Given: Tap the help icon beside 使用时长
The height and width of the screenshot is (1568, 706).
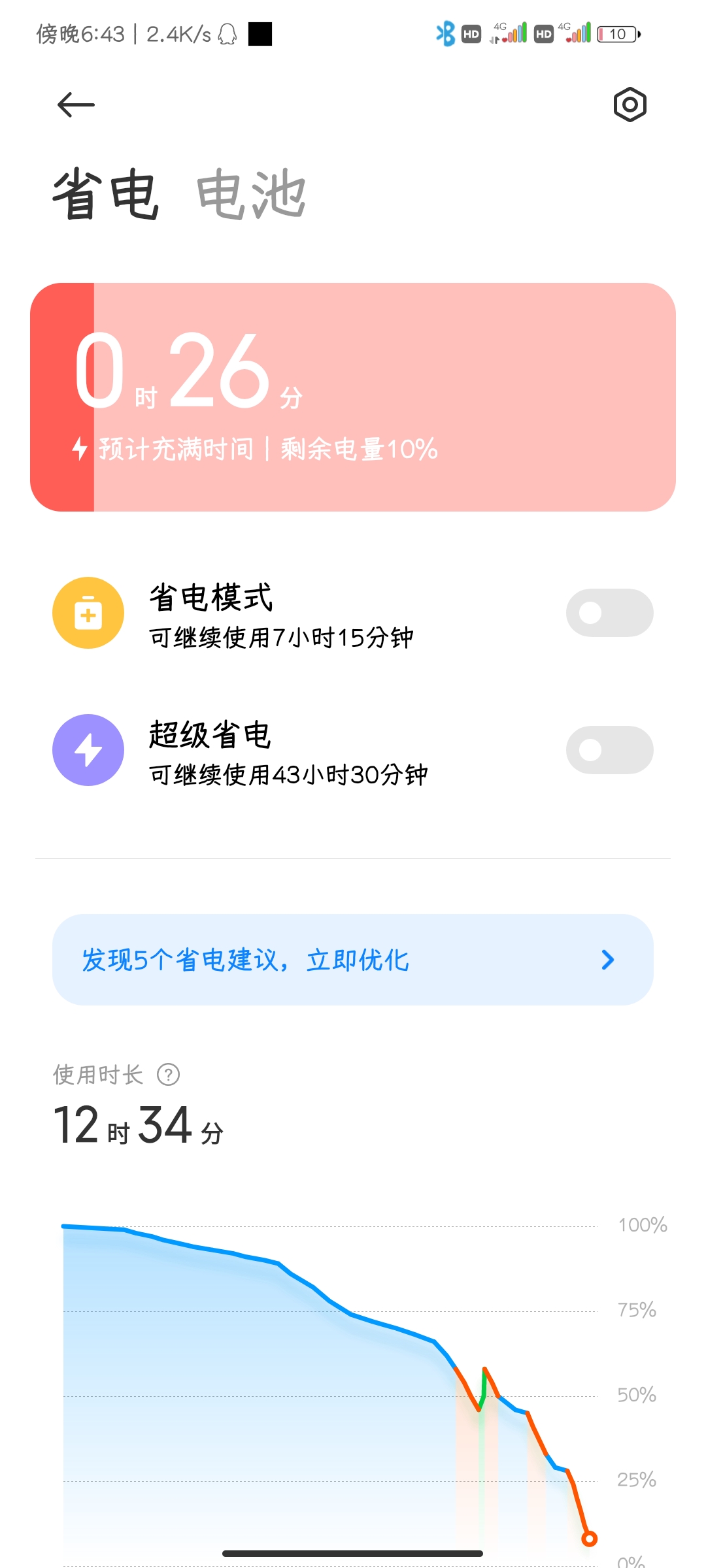Looking at the screenshot, I should [169, 1075].
